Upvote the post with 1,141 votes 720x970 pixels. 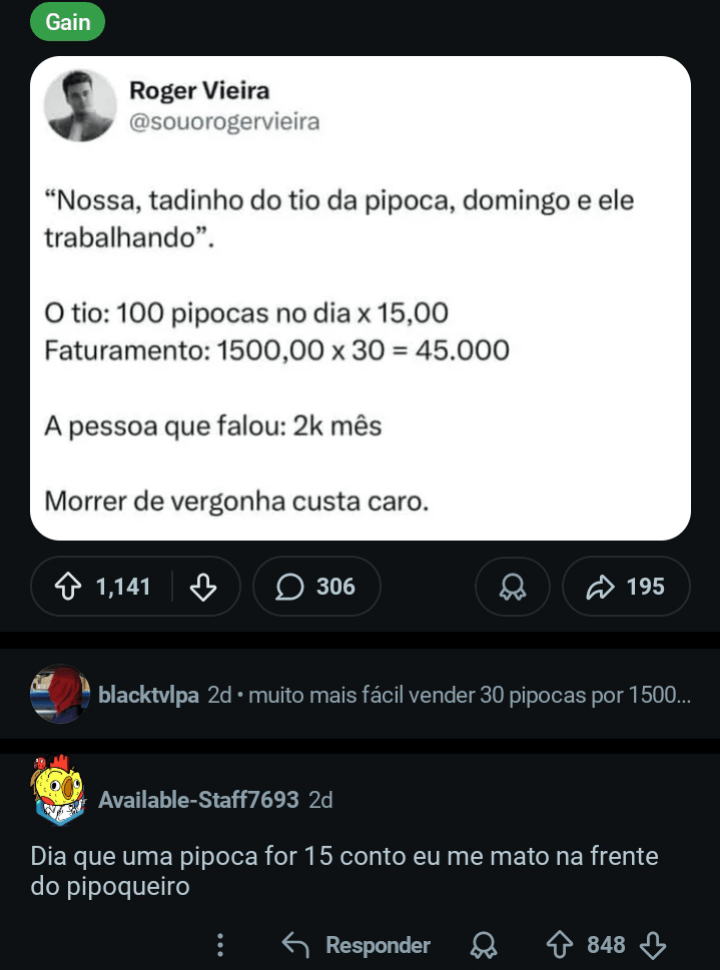click(70, 586)
